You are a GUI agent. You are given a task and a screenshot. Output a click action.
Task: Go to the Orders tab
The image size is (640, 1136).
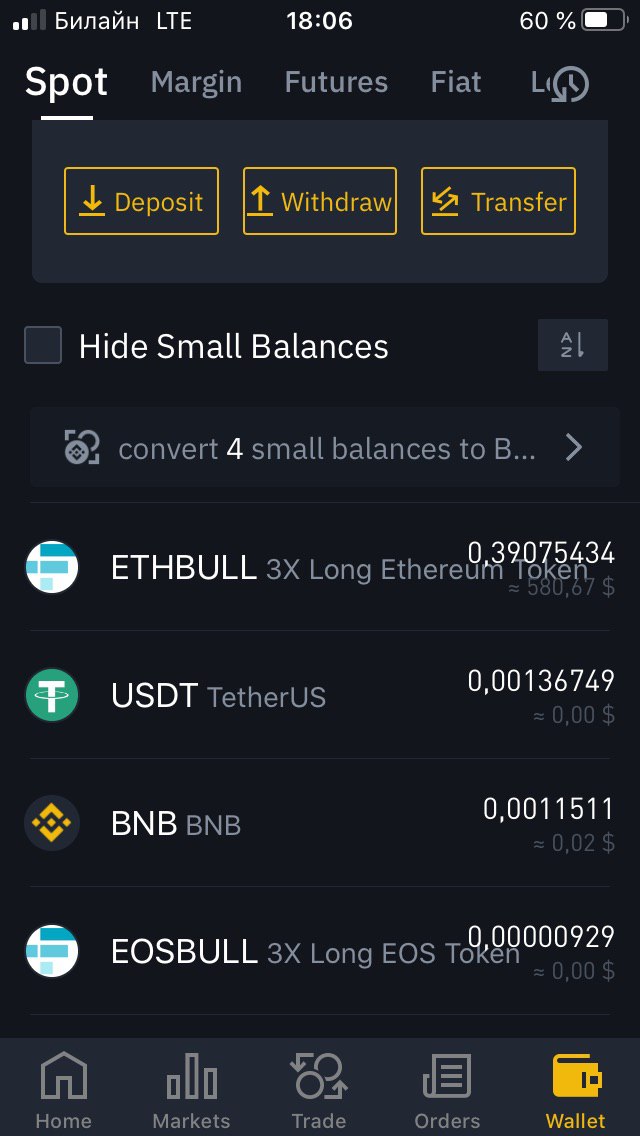[447, 1089]
